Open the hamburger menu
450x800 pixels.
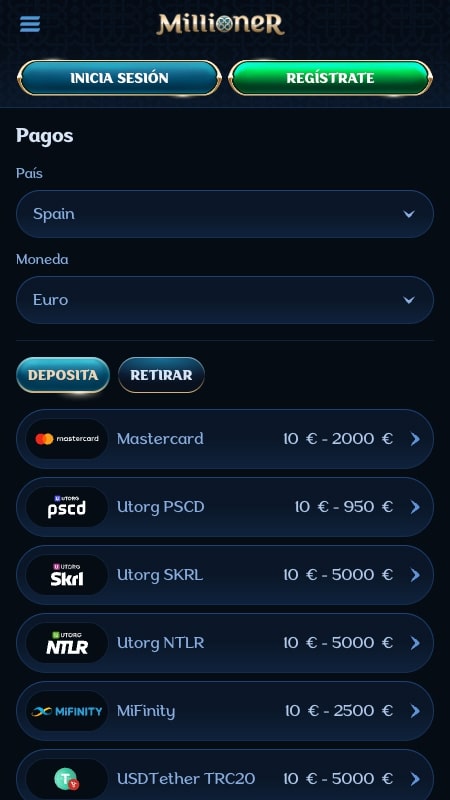click(x=30, y=23)
